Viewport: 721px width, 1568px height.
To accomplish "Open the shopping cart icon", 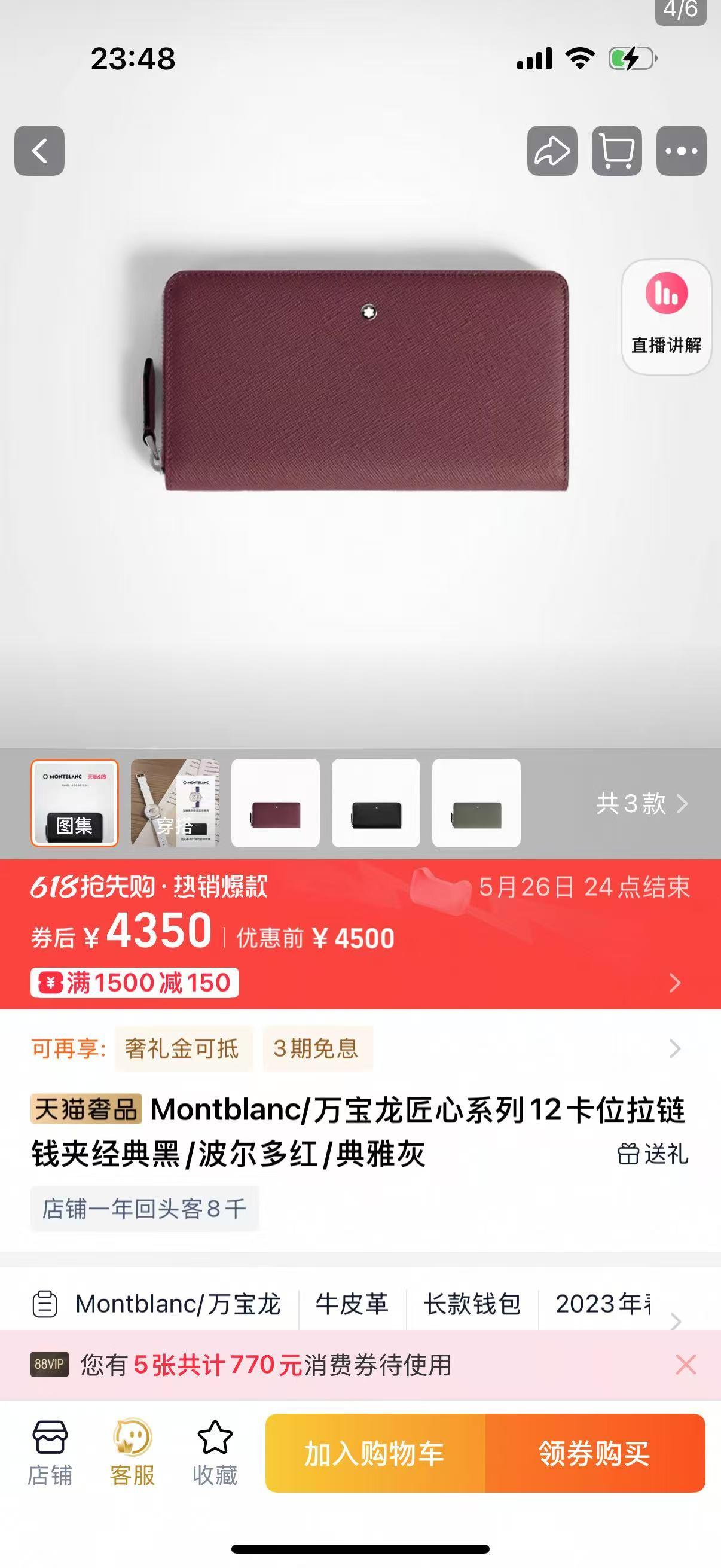I will coord(616,151).
